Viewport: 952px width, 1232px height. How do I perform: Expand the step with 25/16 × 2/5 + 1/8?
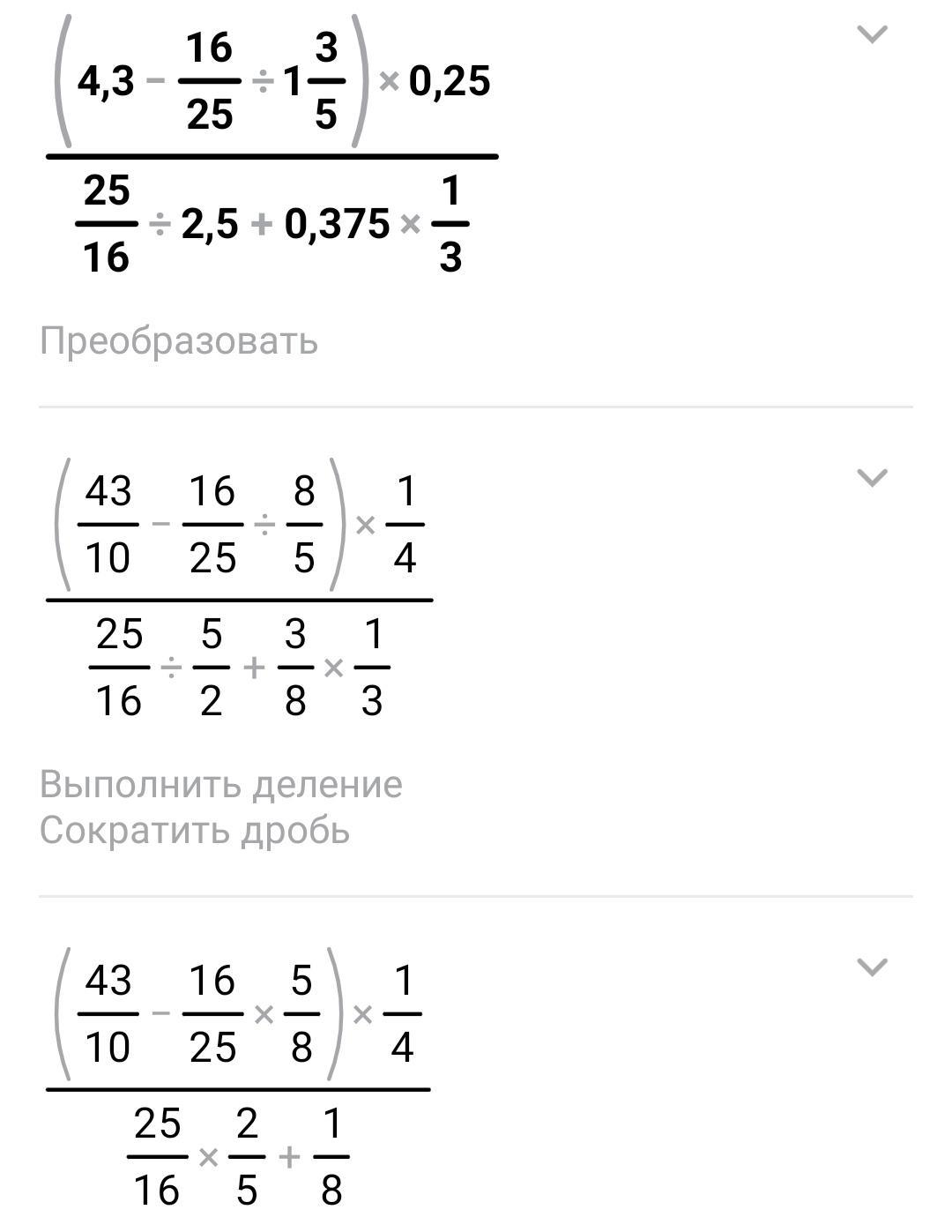tap(872, 967)
